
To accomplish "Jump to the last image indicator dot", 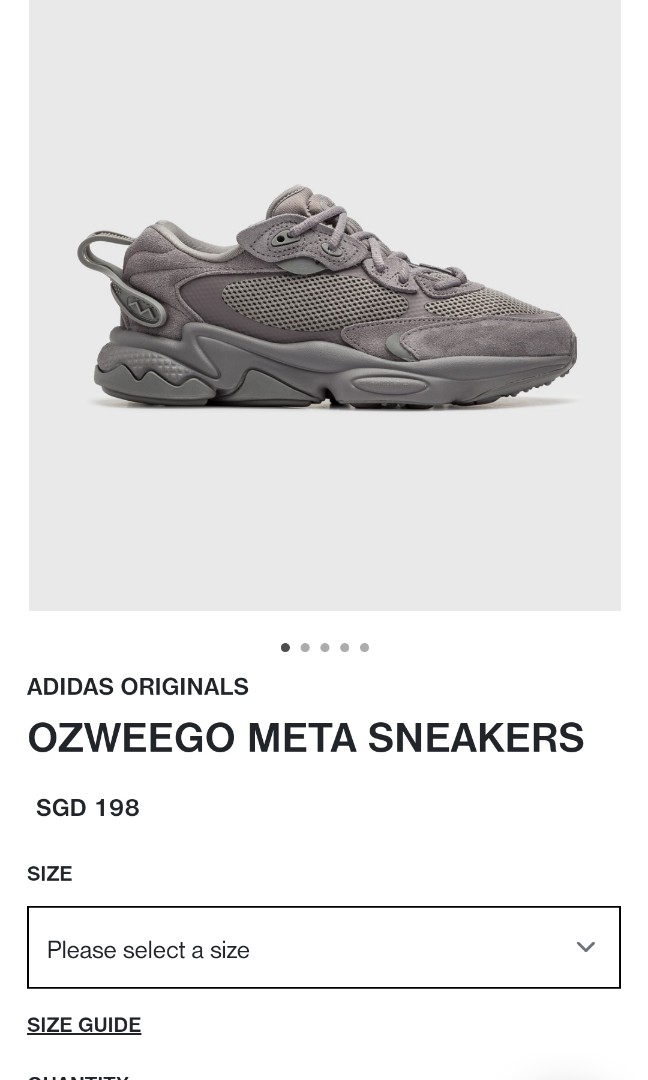I will pyautogui.click(x=364, y=648).
